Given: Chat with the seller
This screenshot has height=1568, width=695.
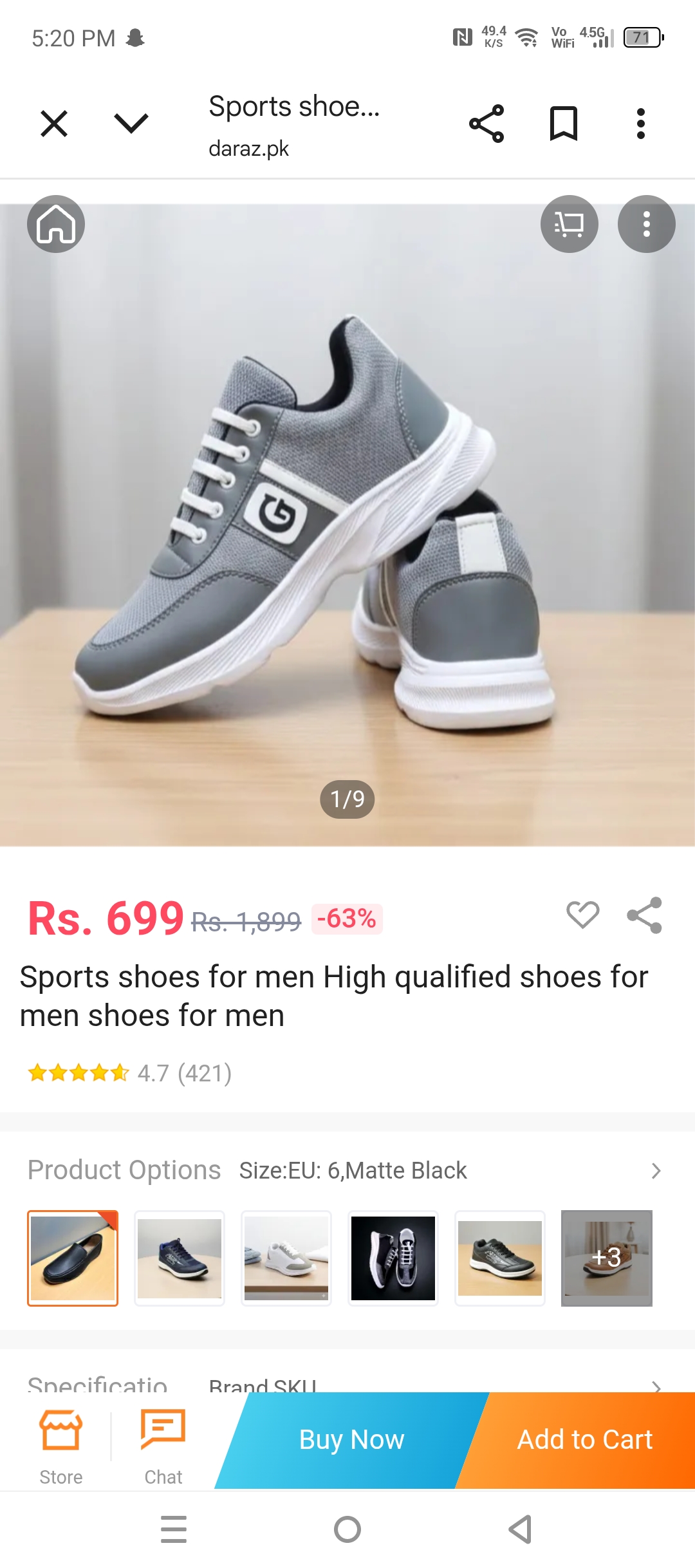Looking at the screenshot, I should pos(163,1447).
